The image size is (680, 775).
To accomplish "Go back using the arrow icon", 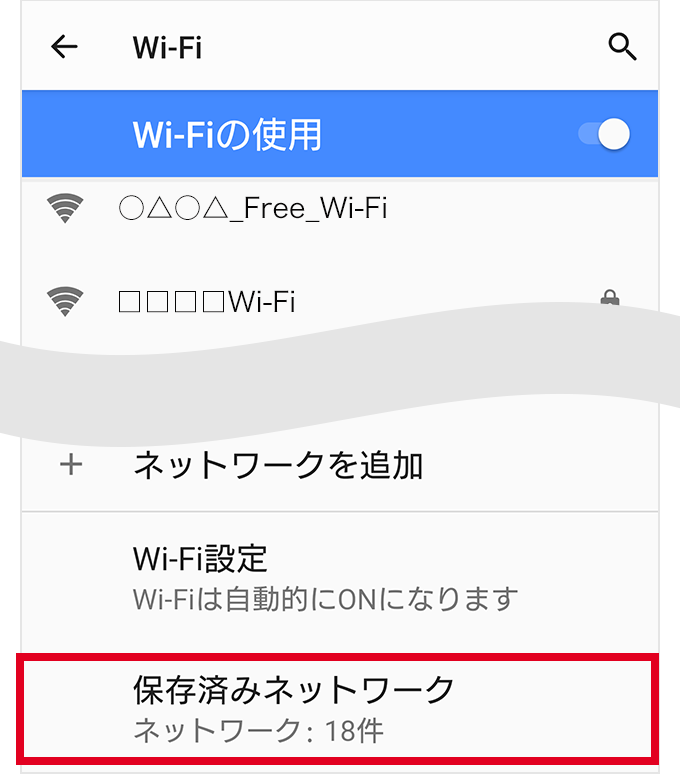I will pos(64,47).
